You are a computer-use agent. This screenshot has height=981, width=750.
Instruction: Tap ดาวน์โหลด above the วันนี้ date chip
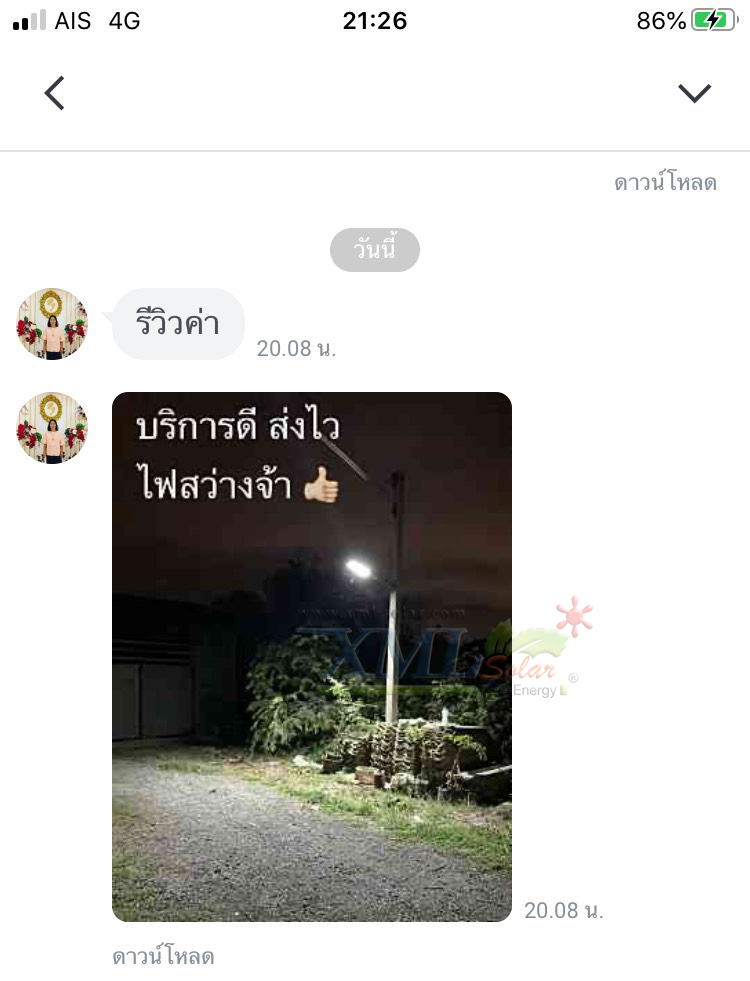coord(665,183)
